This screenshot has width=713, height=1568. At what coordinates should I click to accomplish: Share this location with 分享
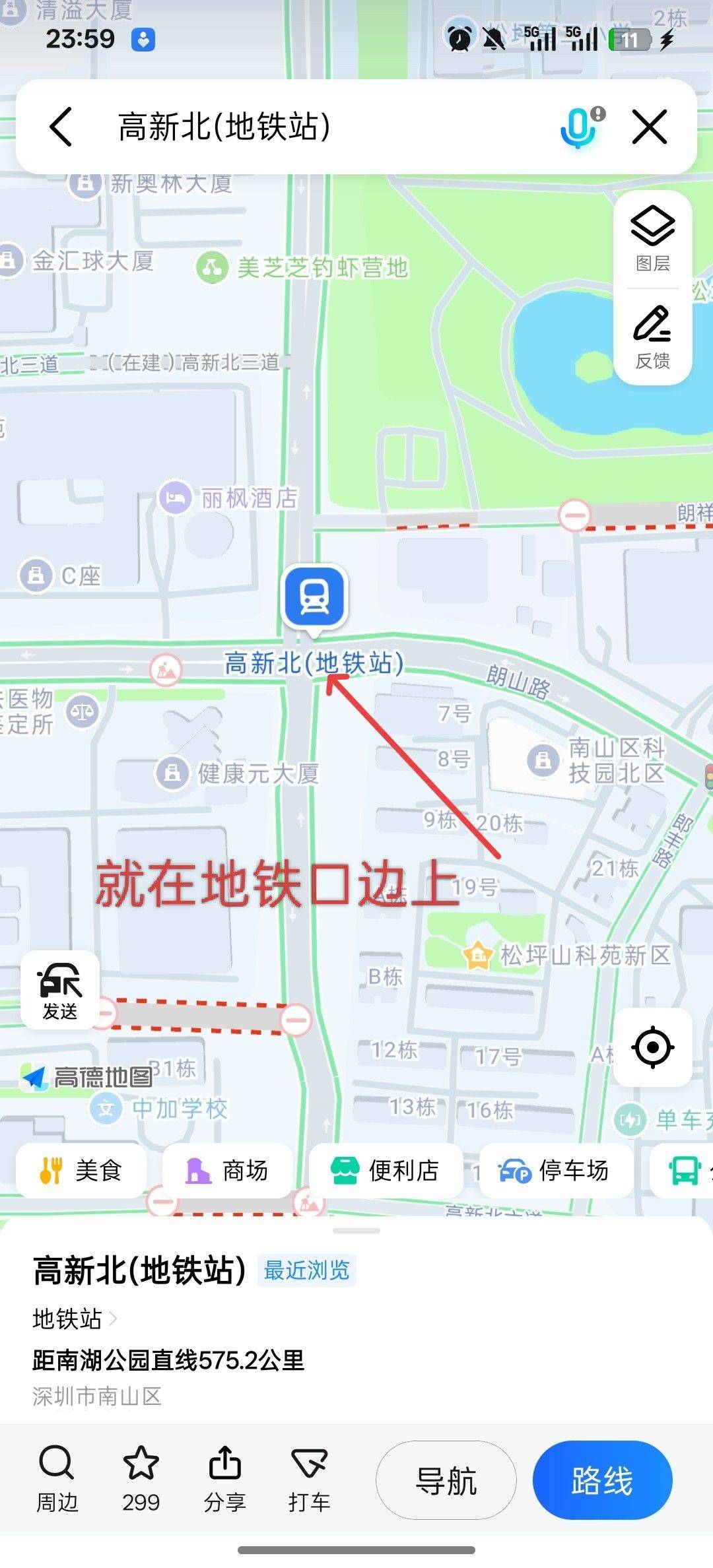[224, 1479]
